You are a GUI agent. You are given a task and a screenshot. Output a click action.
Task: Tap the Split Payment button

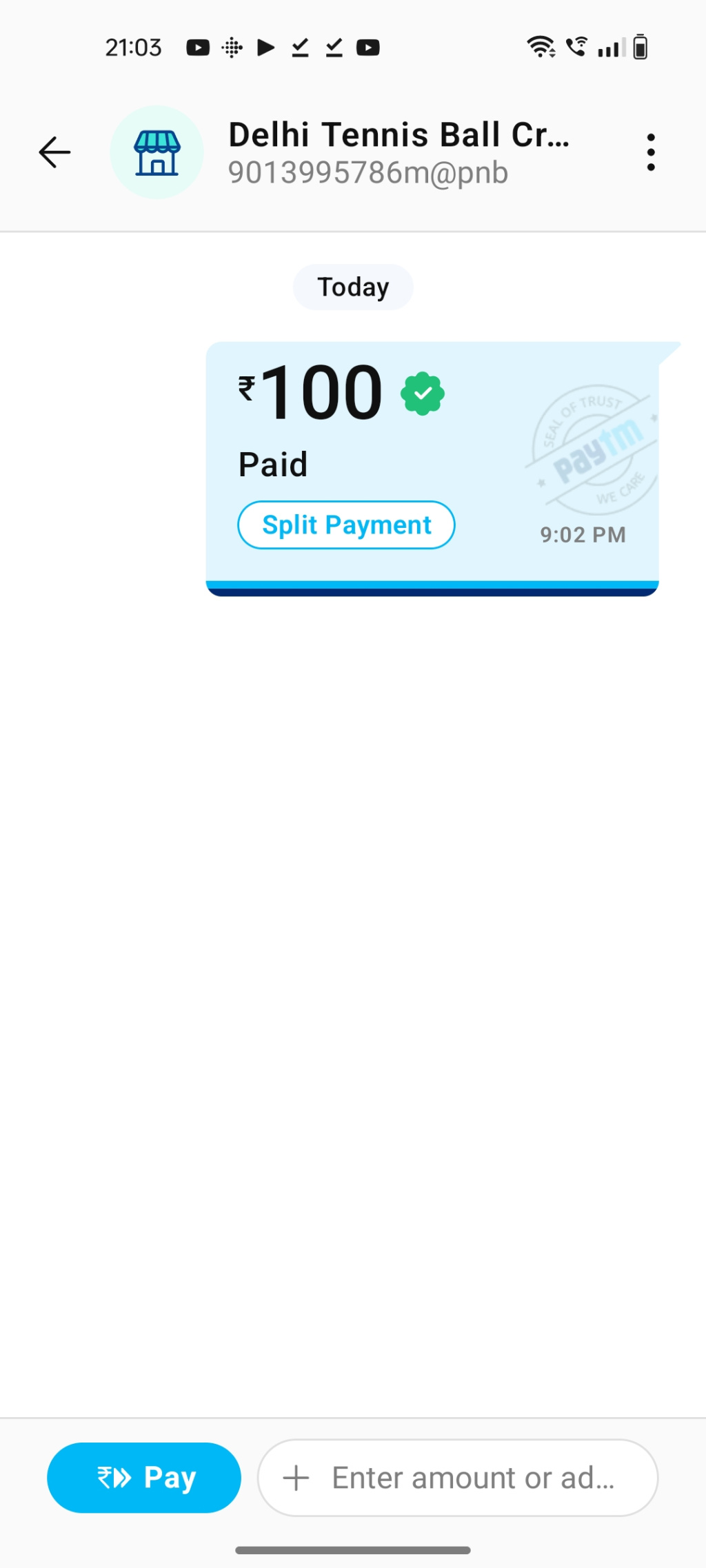pos(346,525)
